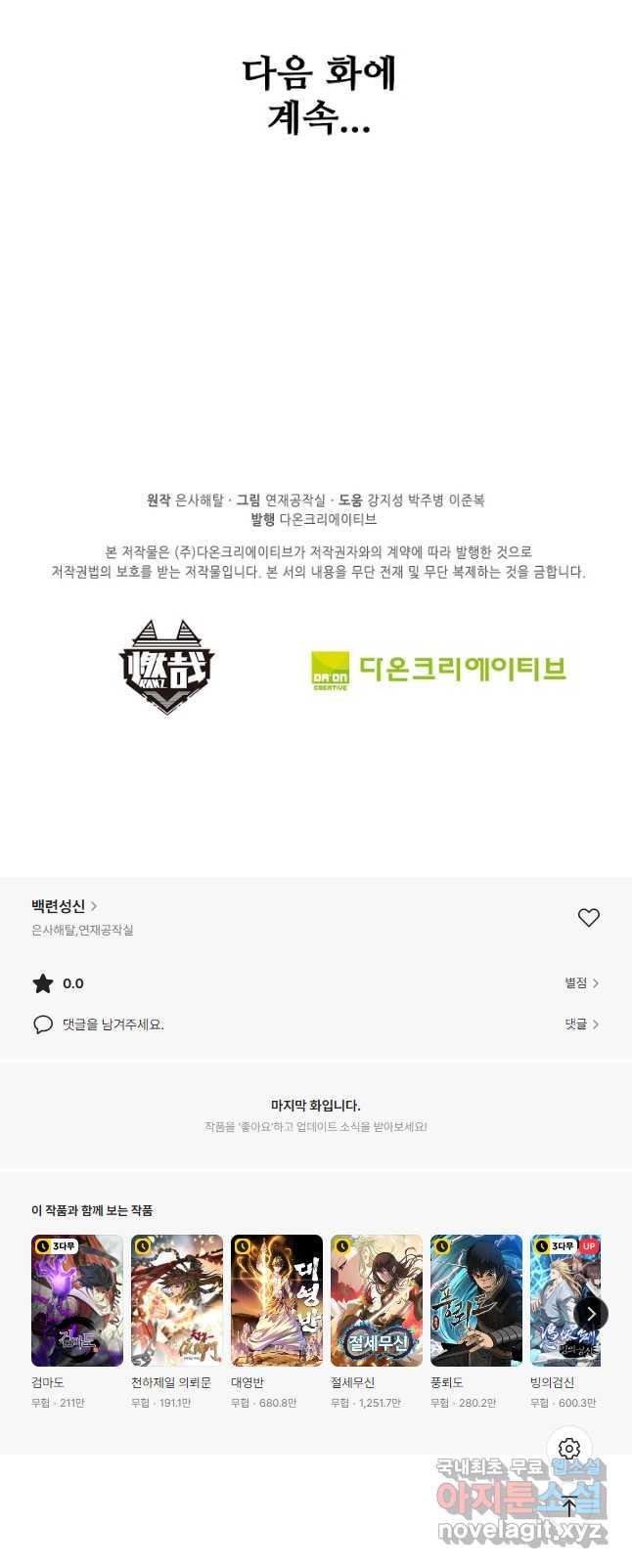The height and width of the screenshot is (1568, 632).
Task: Open the 천하제일 의뢰문 webtoon card
Action: (x=177, y=1300)
